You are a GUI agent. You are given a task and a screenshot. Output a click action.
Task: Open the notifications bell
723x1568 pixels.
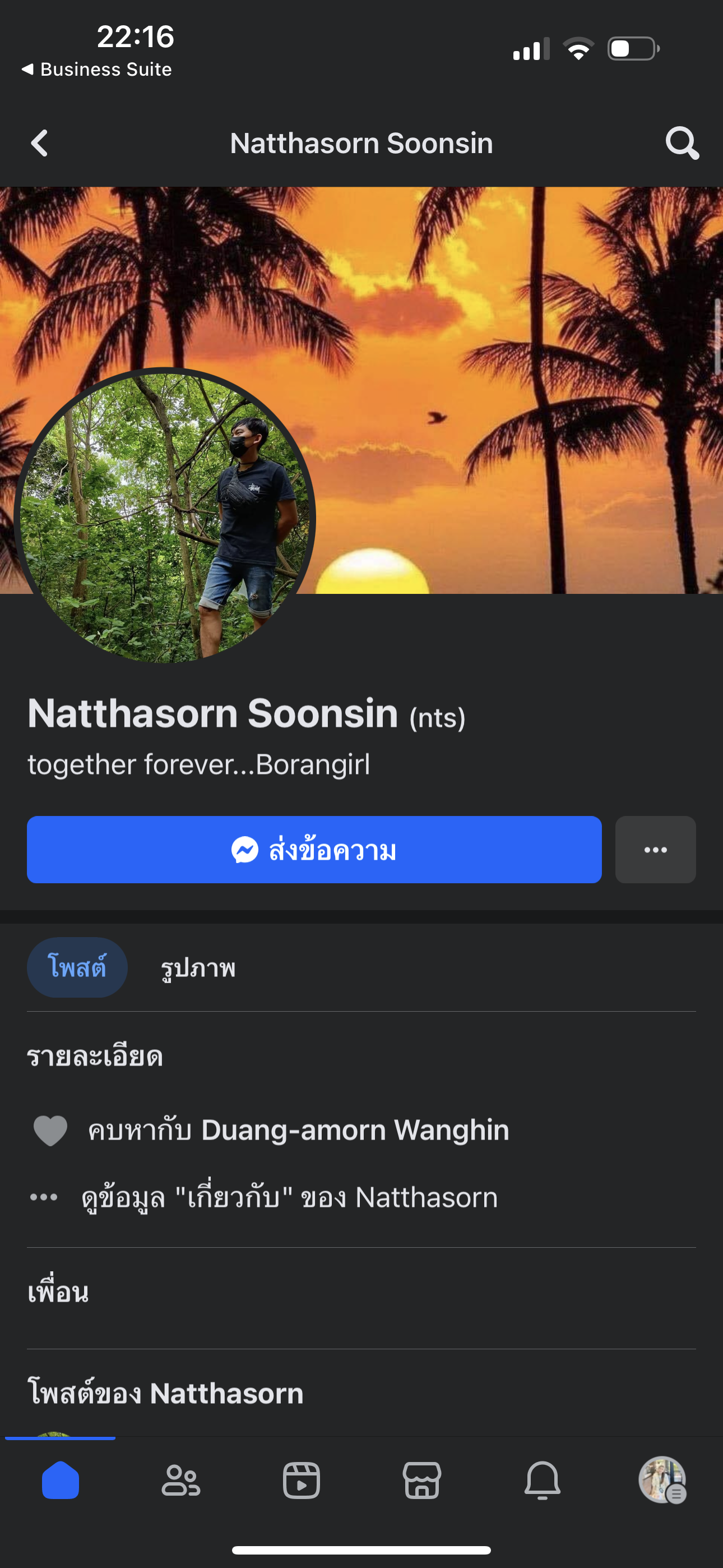pyautogui.click(x=543, y=1481)
